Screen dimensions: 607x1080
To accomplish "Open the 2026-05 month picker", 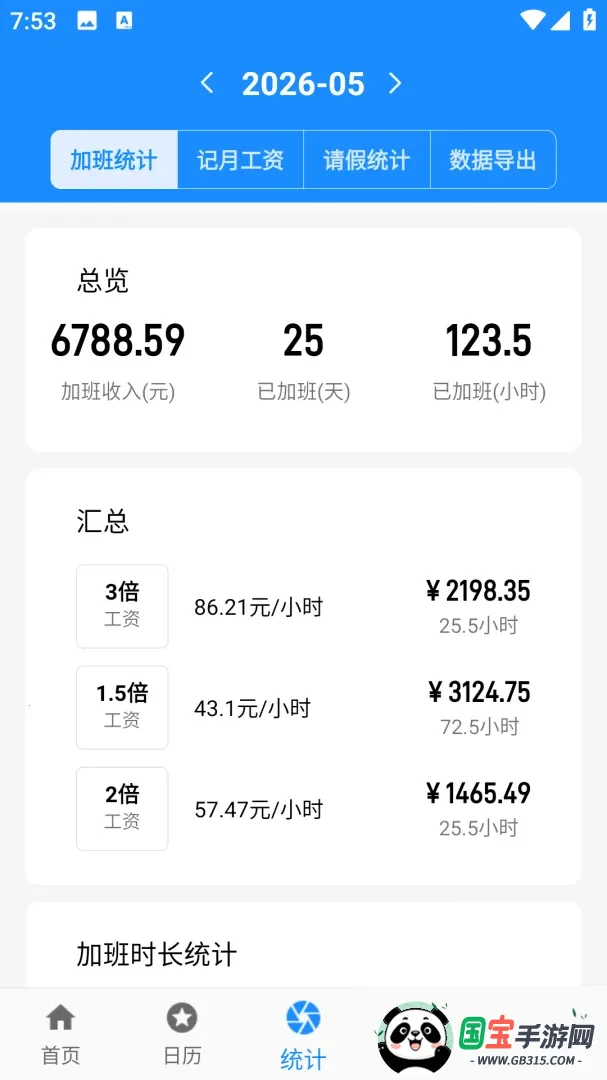I will coord(303,84).
